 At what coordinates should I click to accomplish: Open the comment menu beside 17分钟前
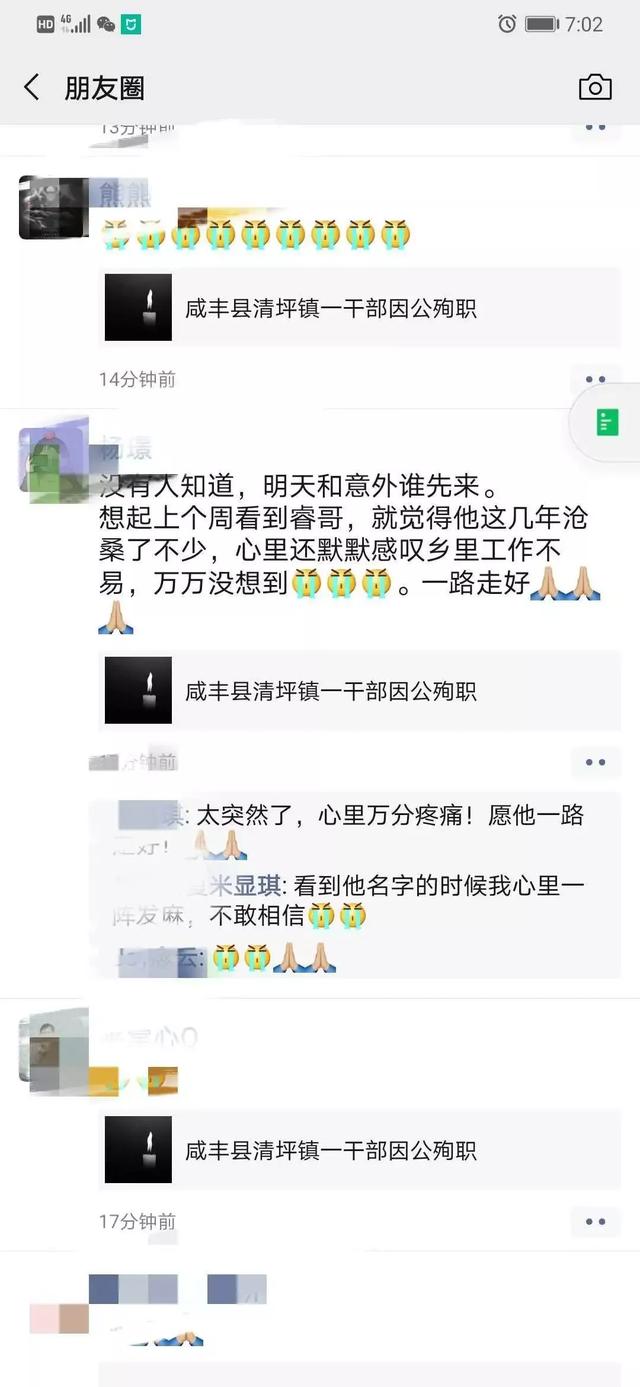(x=595, y=1222)
